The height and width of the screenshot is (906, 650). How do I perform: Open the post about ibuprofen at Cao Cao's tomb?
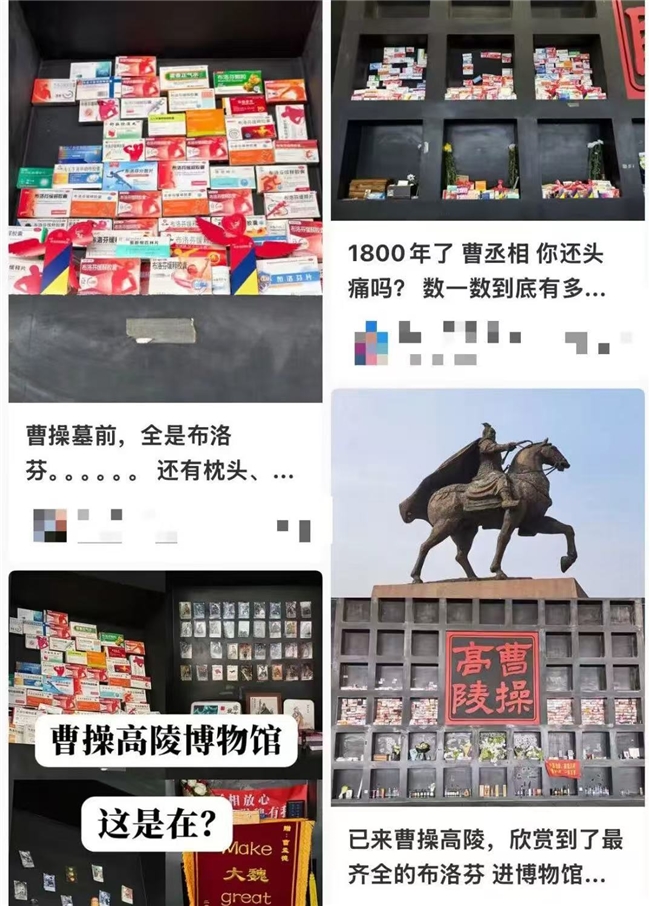tap(165, 200)
